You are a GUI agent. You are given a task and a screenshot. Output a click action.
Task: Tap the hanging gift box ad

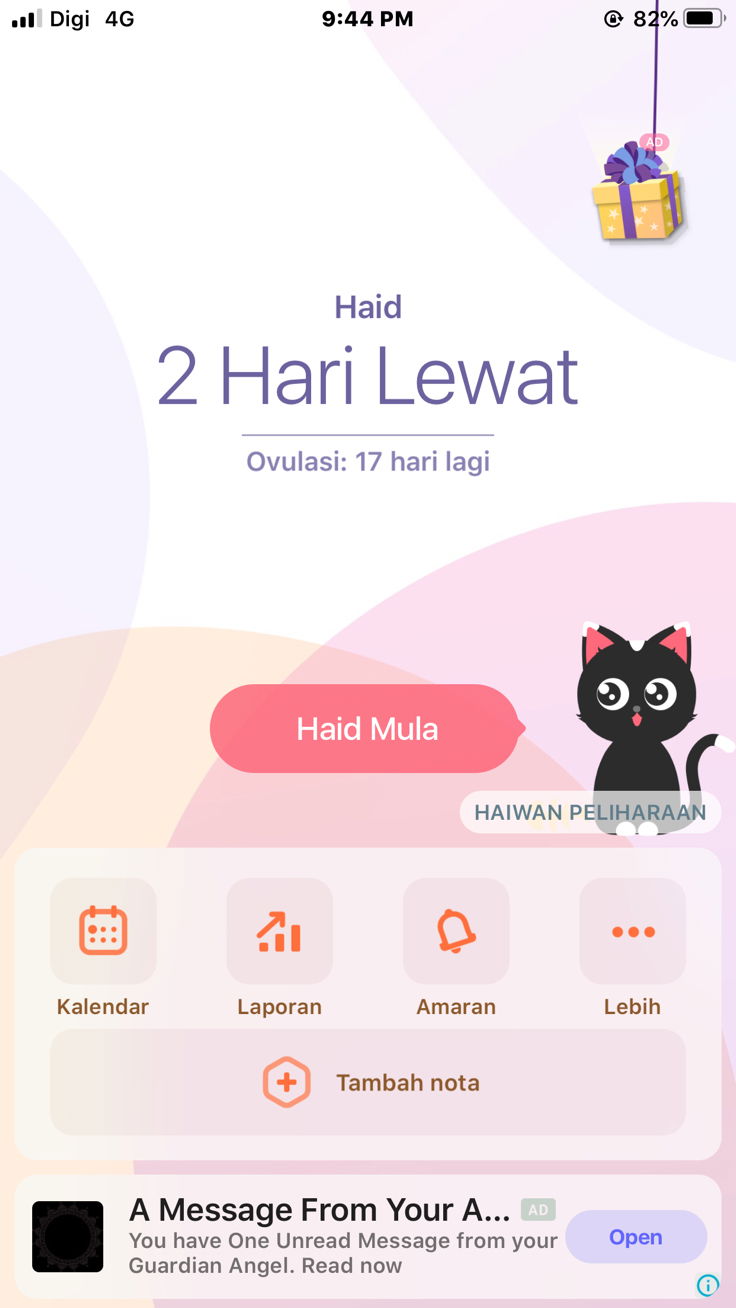(x=637, y=192)
